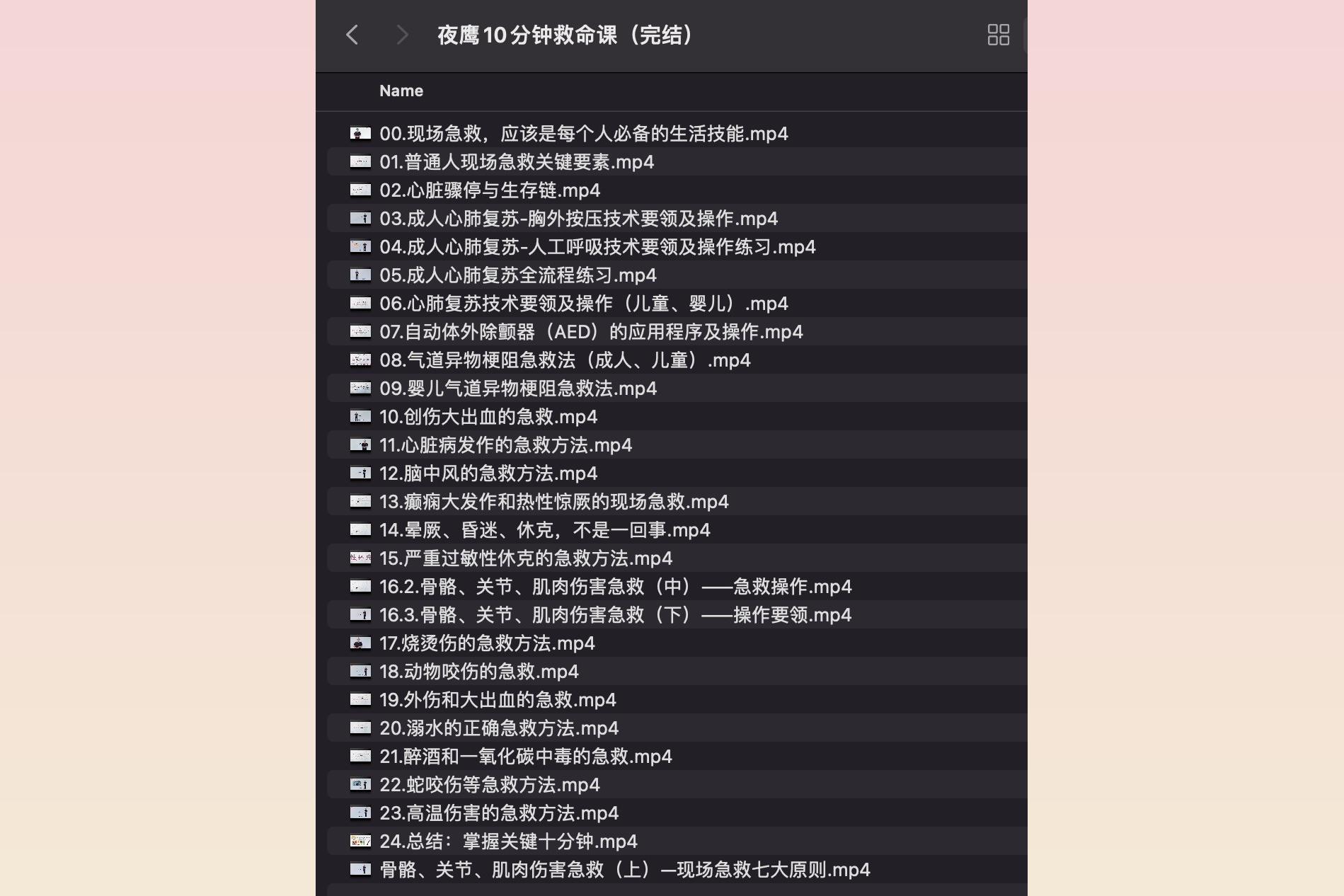Viewport: 1344px width, 896px height.
Task: Go back to the previous folder
Action: pyautogui.click(x=352, y=35)
